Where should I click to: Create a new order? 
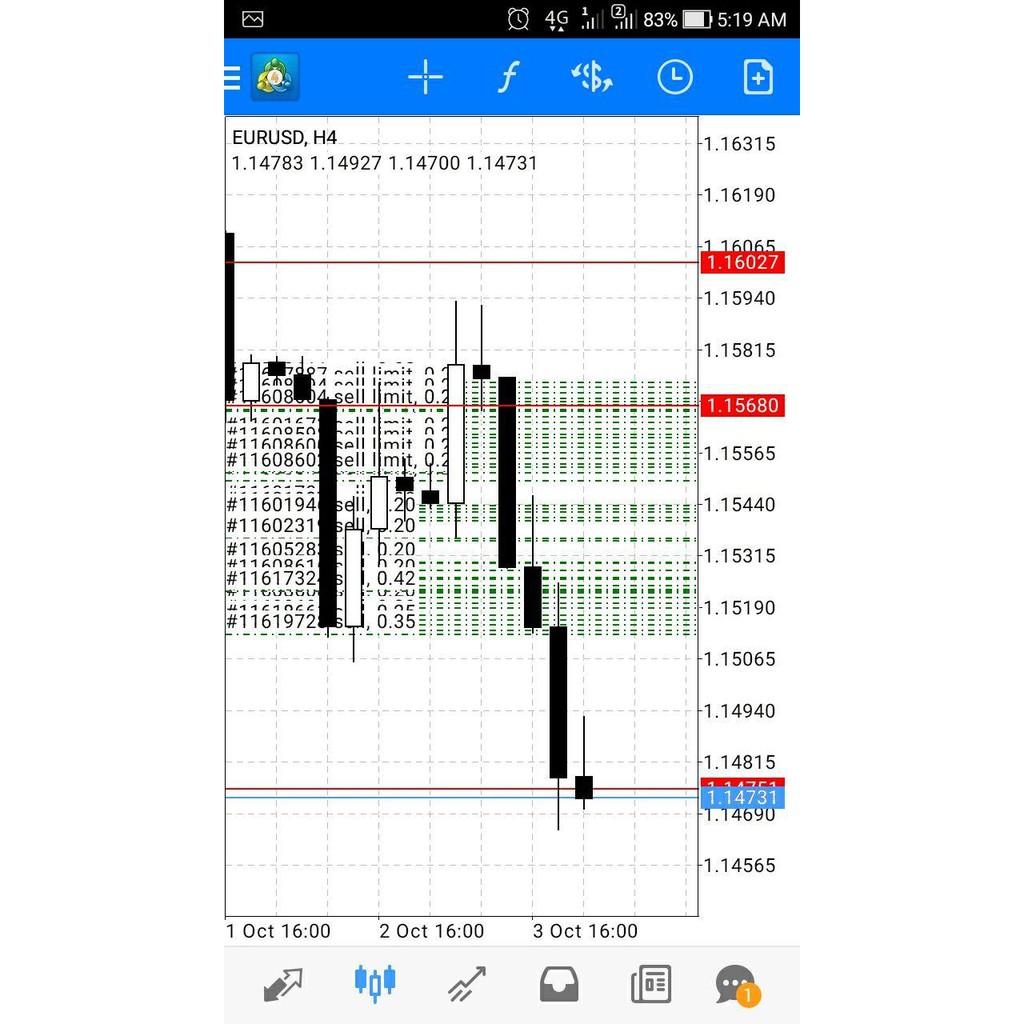758,77
